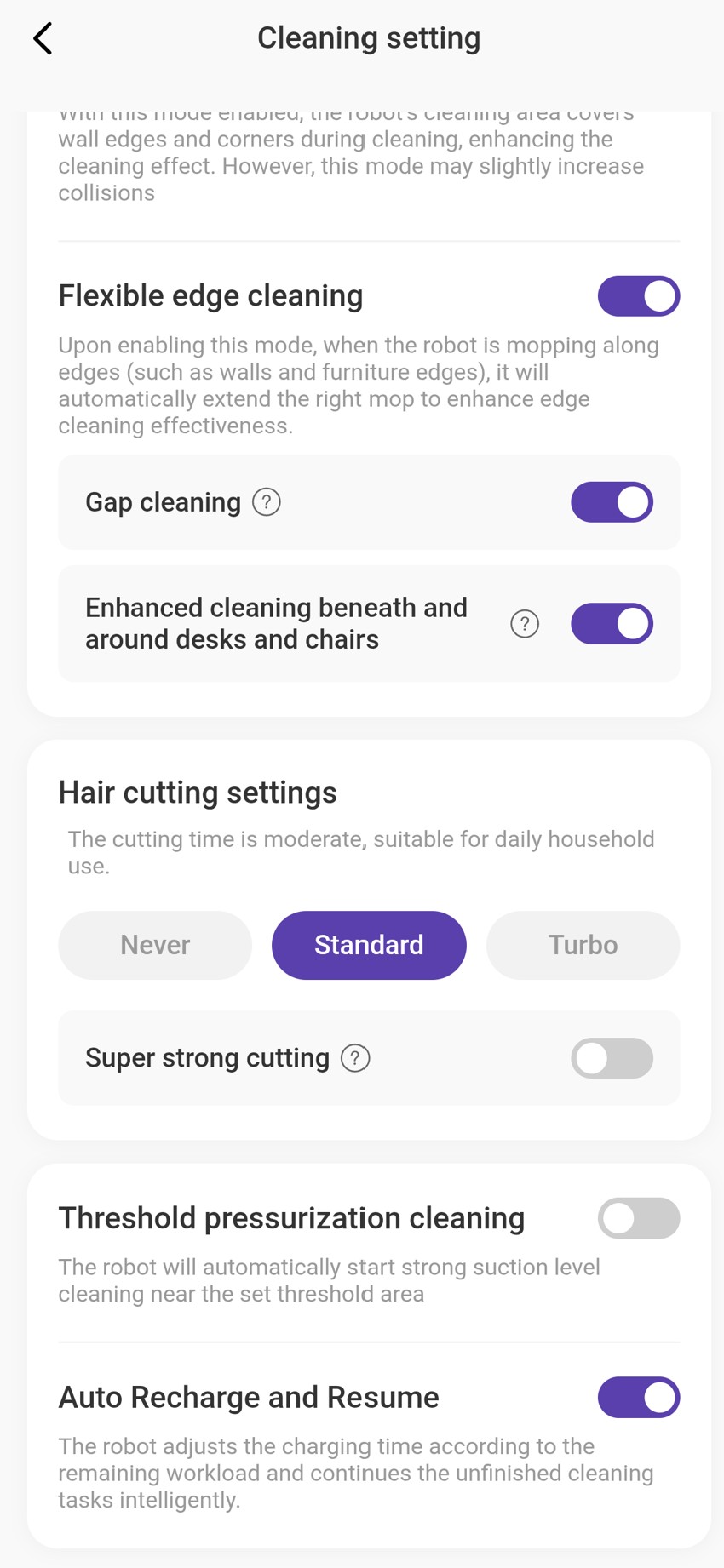
Task: Enable Super strong cutting
Action: pyautogui.click(x=612, y=1058)
